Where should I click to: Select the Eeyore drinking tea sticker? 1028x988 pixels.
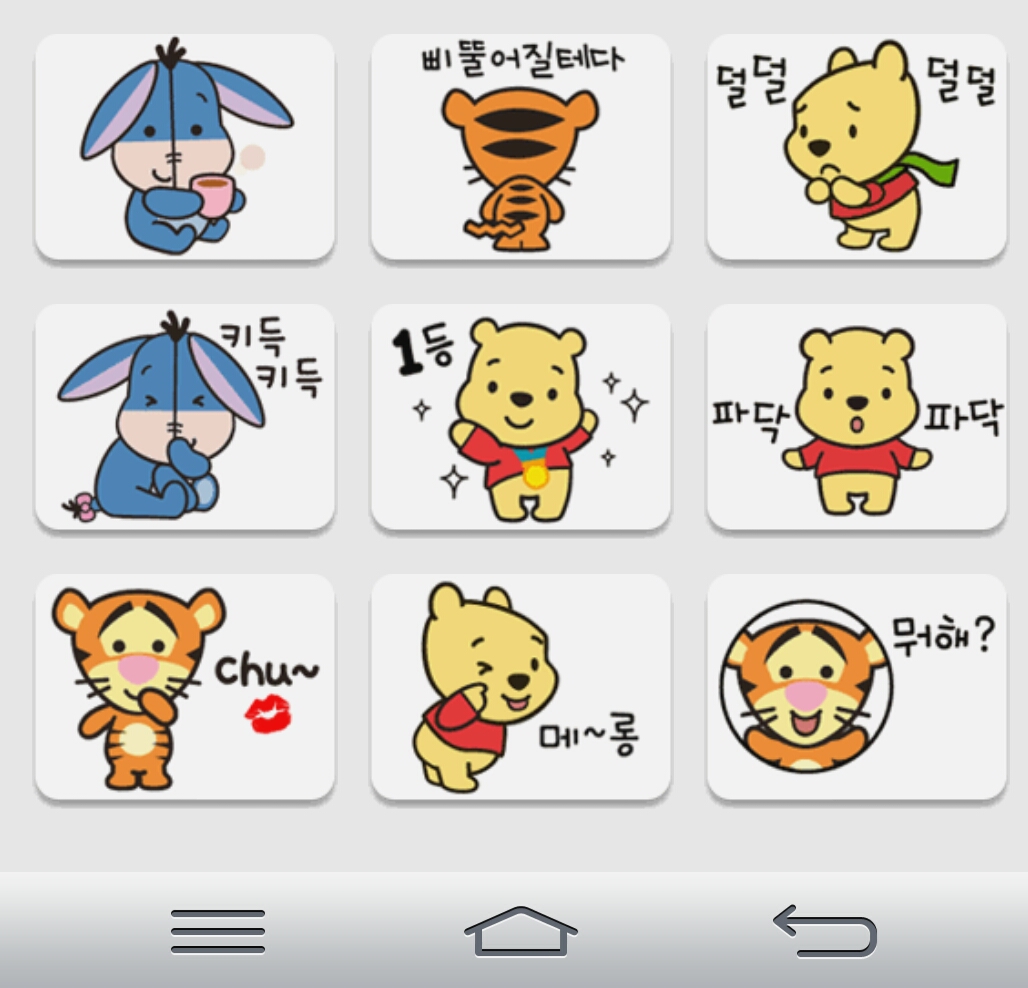[185, 147]
